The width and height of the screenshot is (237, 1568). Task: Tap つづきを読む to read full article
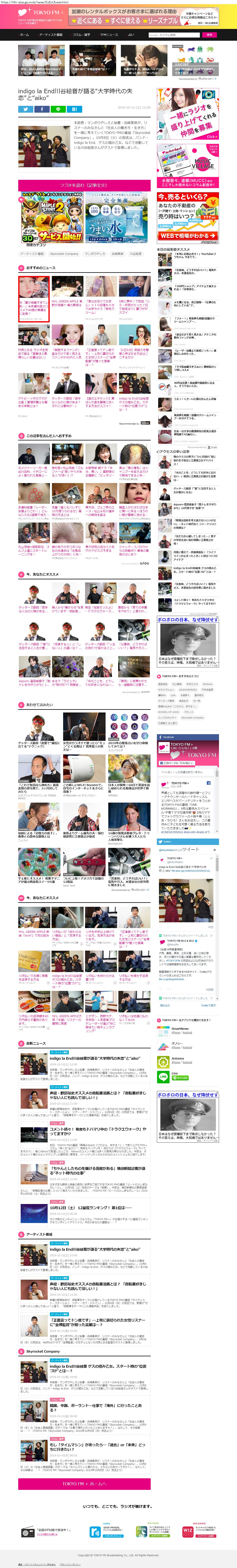[x=84, y=185]
